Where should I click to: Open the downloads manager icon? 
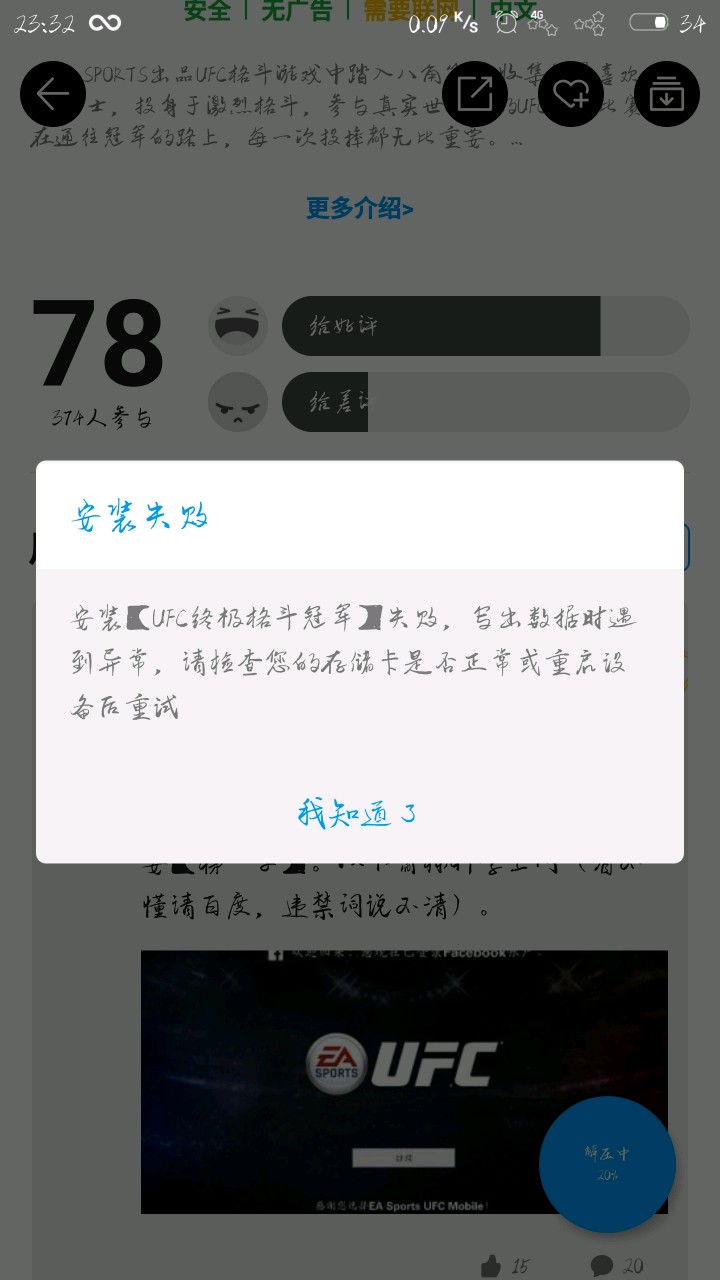click(666, 94)
